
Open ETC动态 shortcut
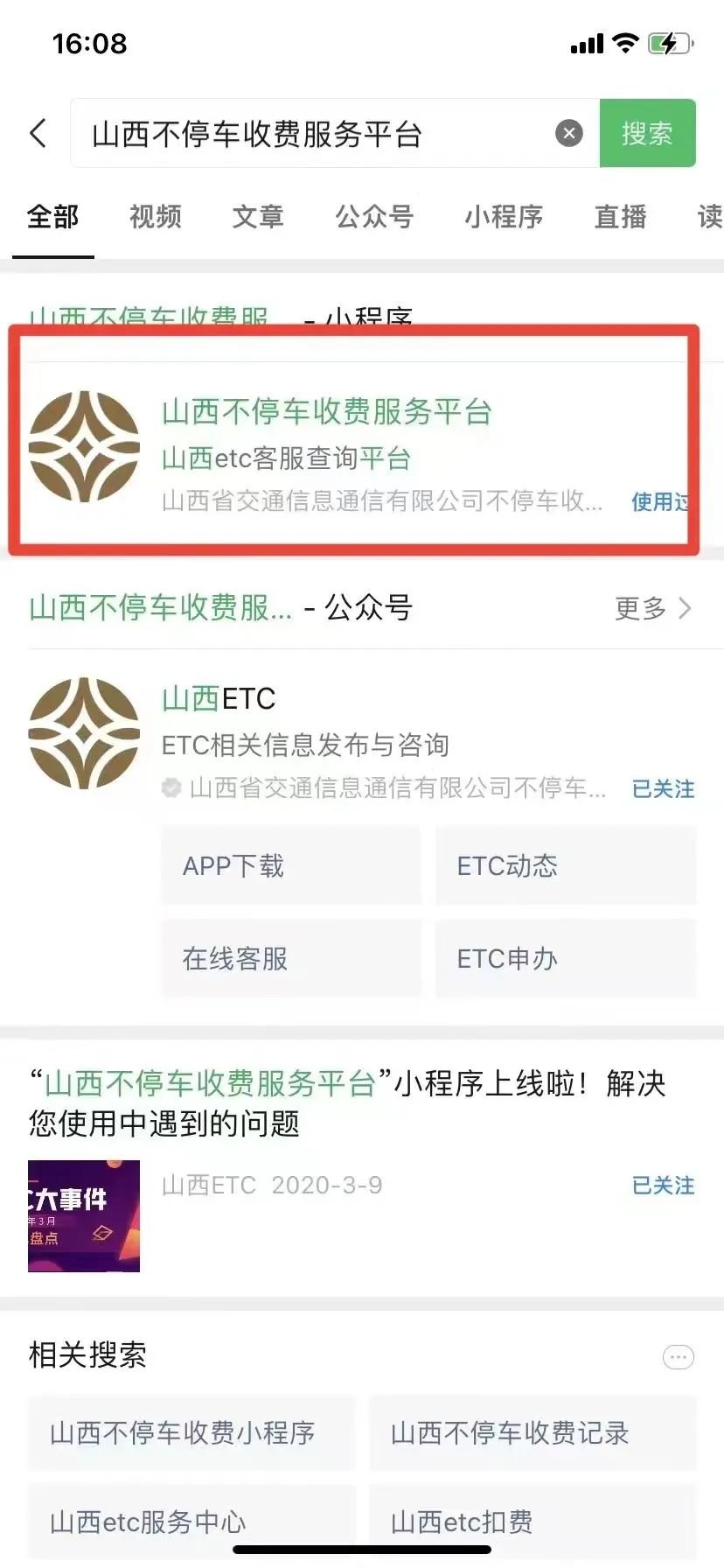tap(565, 866)
